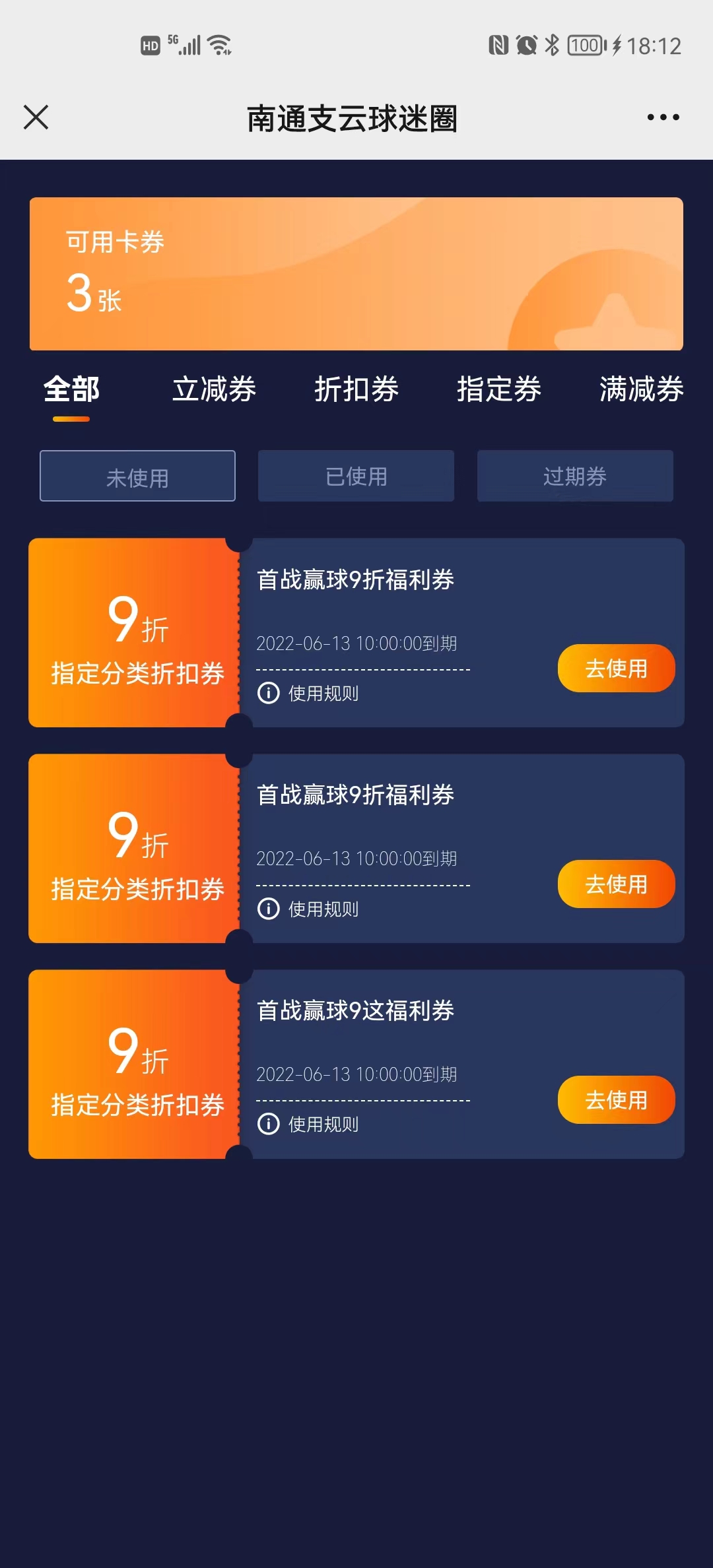View 使用规则 of the 首战赢球9这福利券 coupon

309,1125
